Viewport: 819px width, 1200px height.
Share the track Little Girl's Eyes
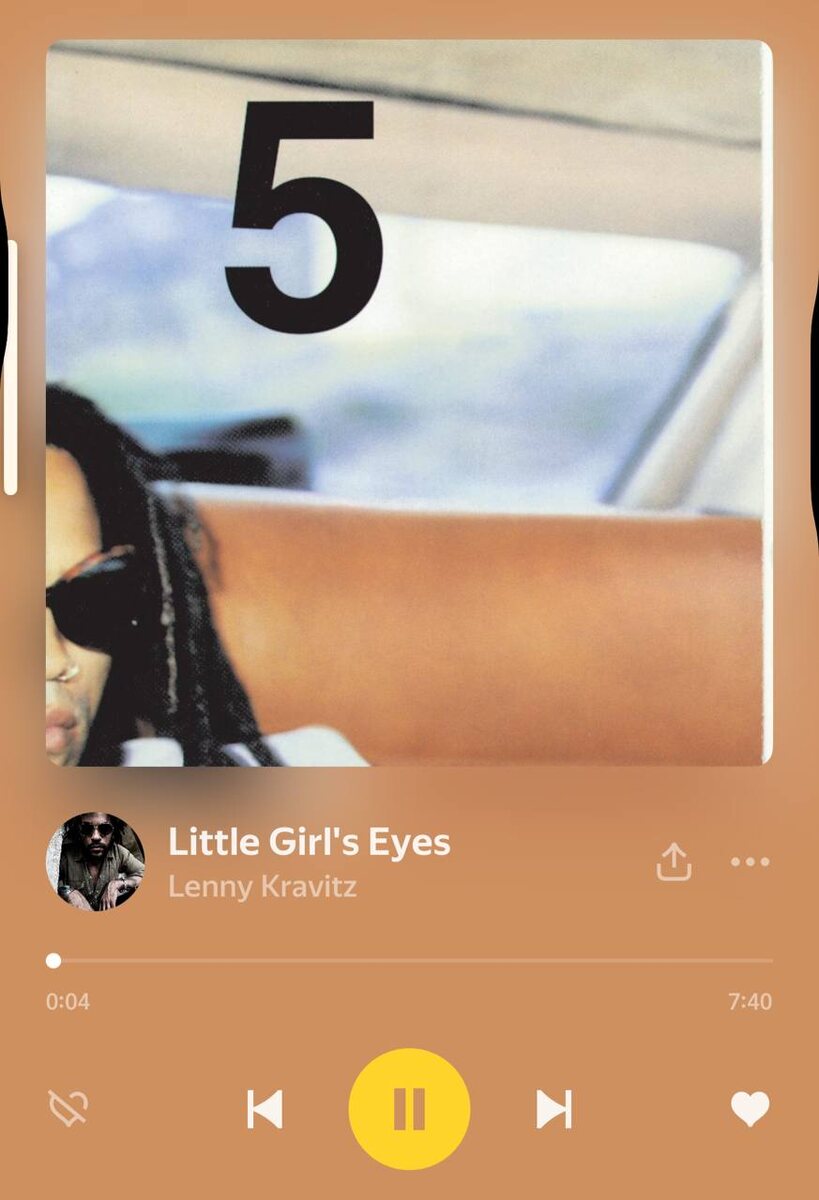point(674,861)
